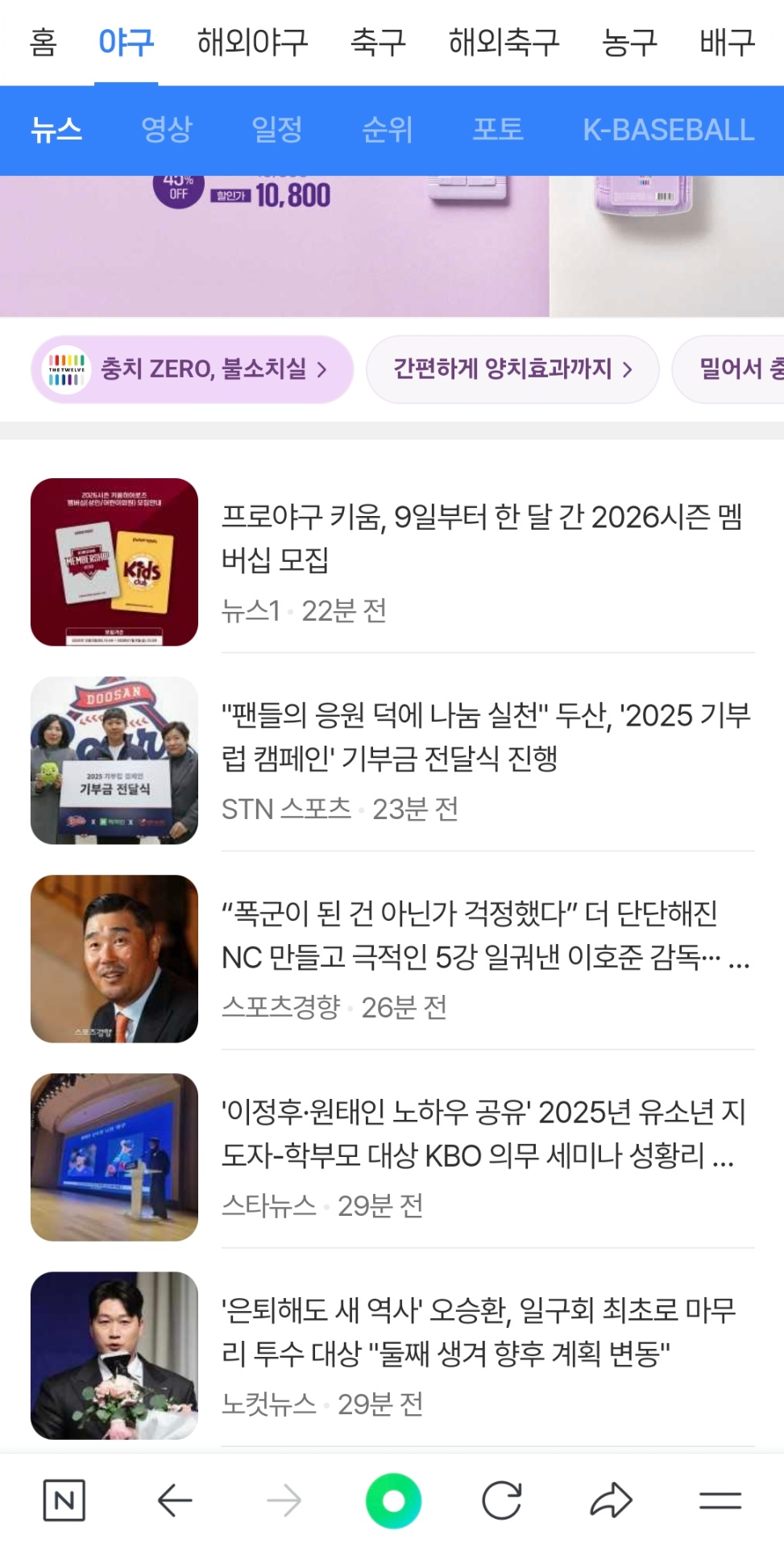
Task: Share this page
Action: [611, 1500]
